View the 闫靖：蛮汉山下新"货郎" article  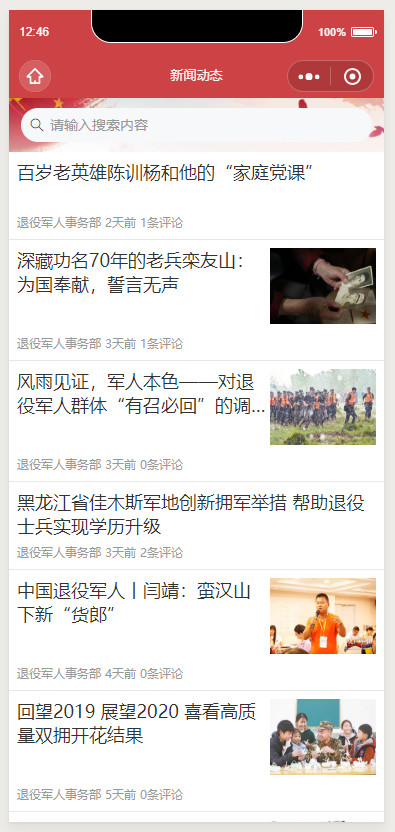click(196, 630)
